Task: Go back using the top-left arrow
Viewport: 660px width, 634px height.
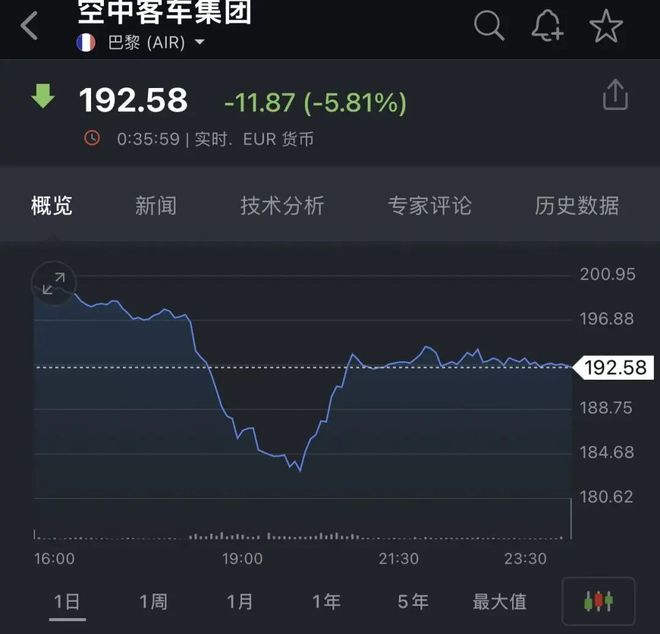Action: coord(30,27)
